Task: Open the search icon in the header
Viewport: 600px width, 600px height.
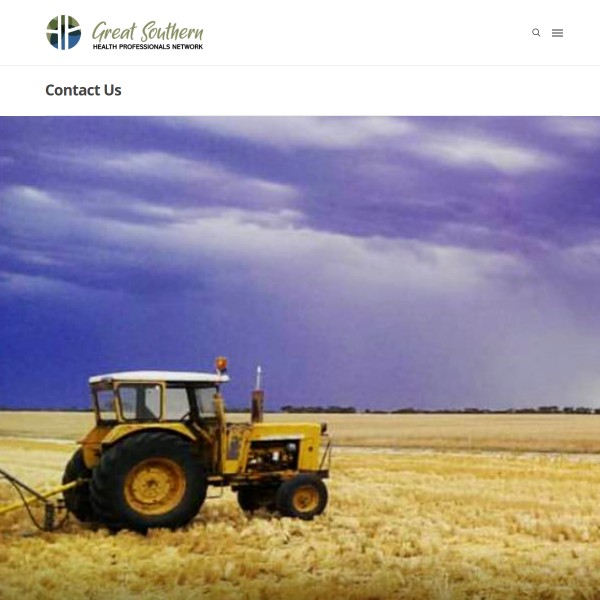Action: coord(536,33)
